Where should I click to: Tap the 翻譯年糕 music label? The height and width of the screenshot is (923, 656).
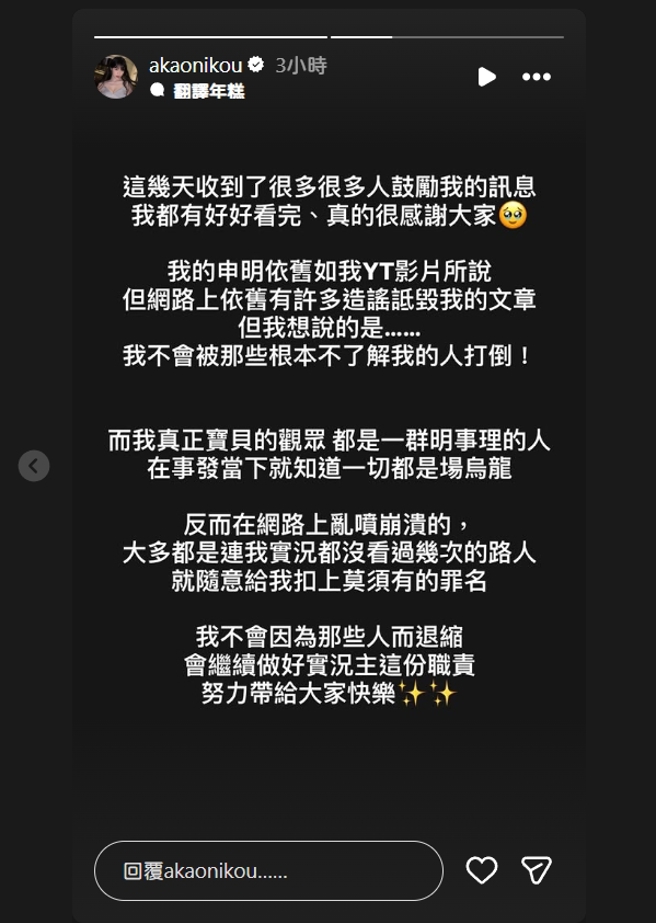click(x=208, y=91)
